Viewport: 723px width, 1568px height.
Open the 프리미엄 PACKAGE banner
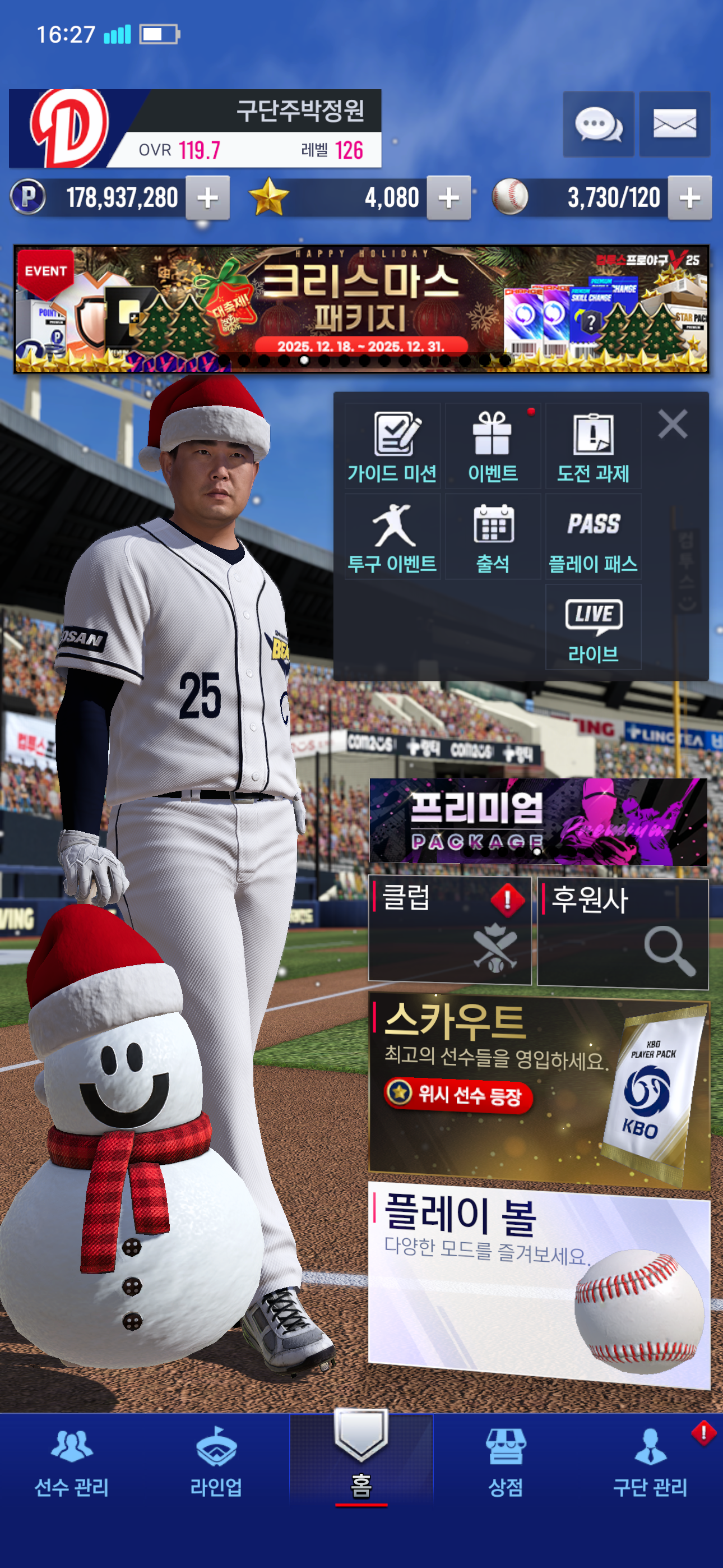click(538, 820)
